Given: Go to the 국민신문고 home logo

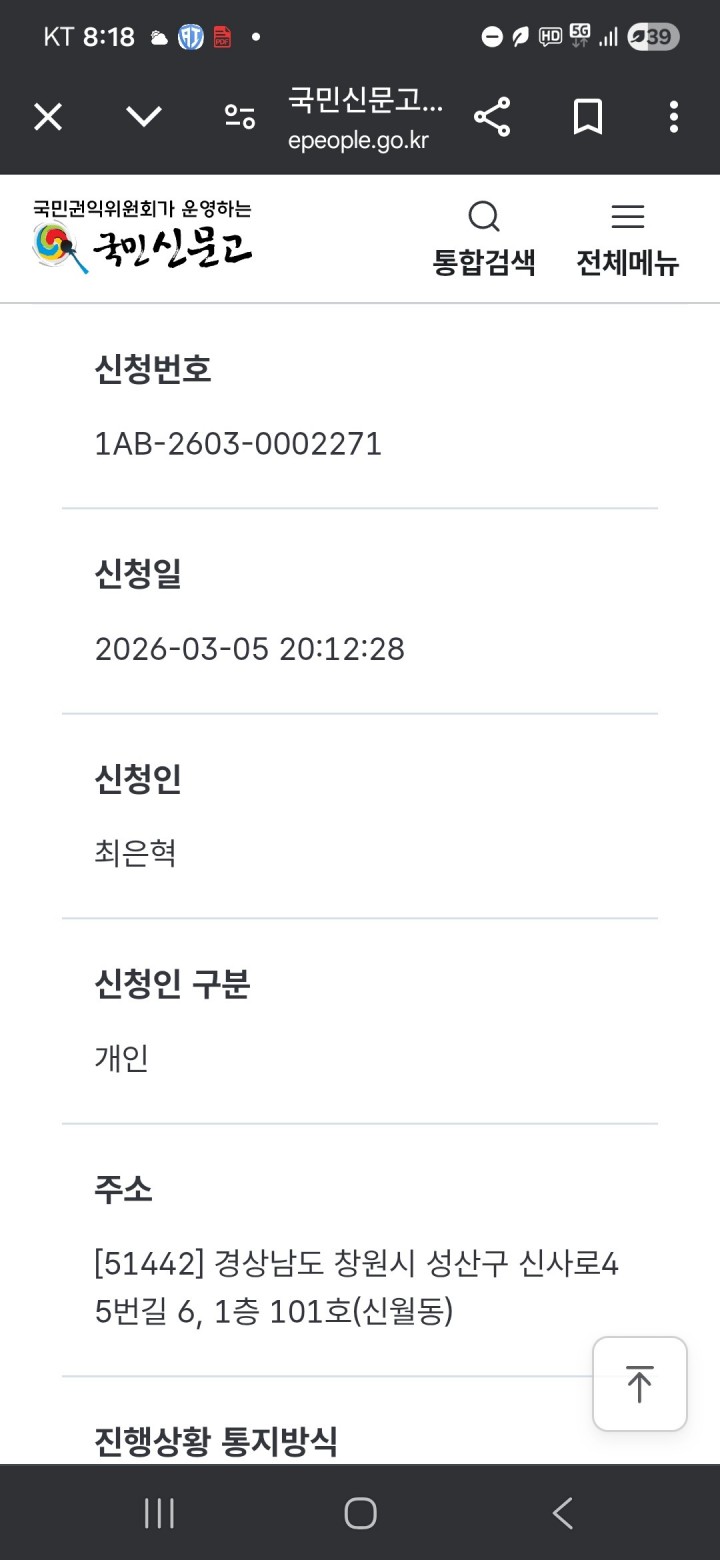Looking at the screenshot, I should 142,237.
